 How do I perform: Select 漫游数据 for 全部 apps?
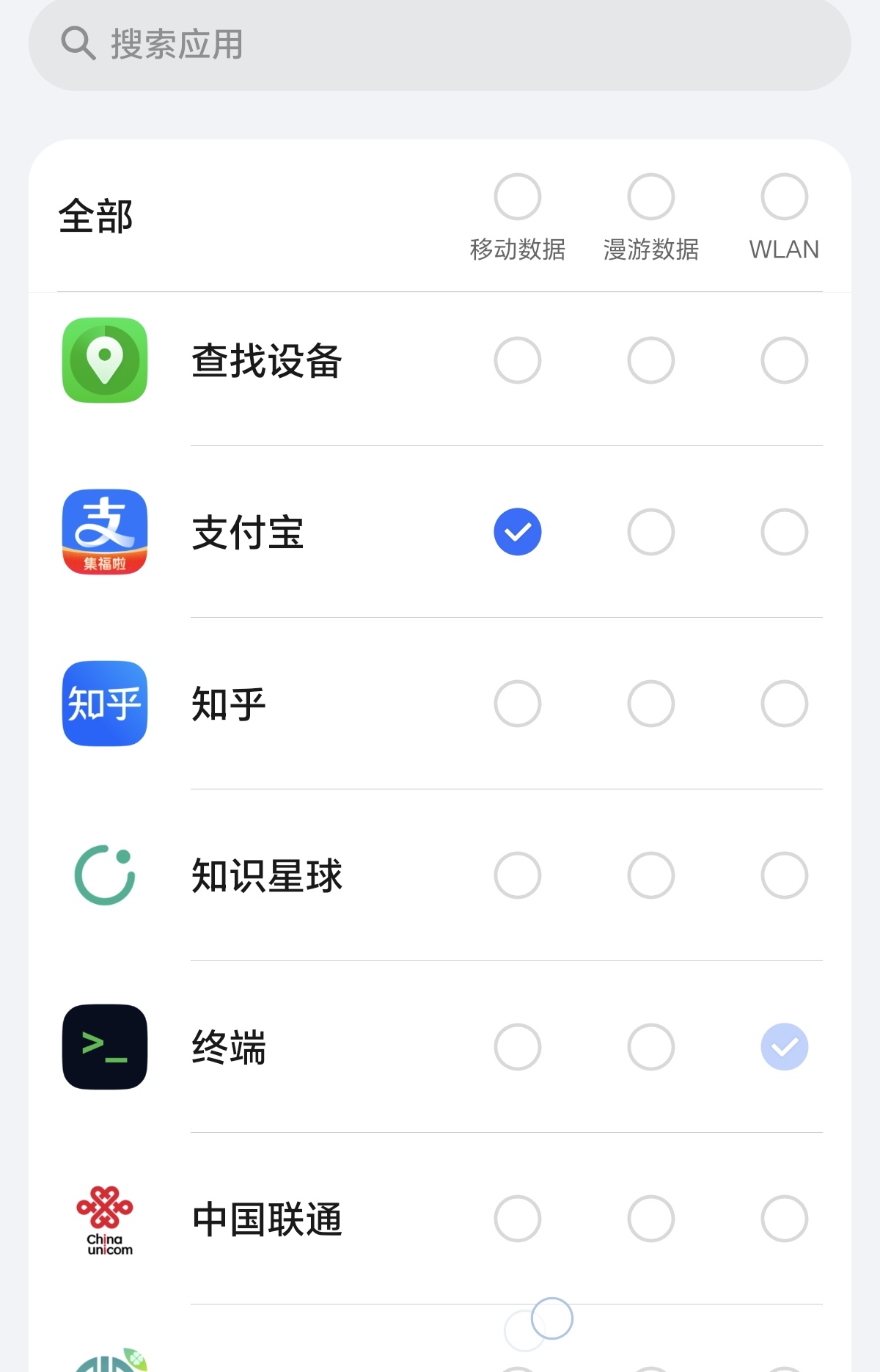[x=651, y=197]
